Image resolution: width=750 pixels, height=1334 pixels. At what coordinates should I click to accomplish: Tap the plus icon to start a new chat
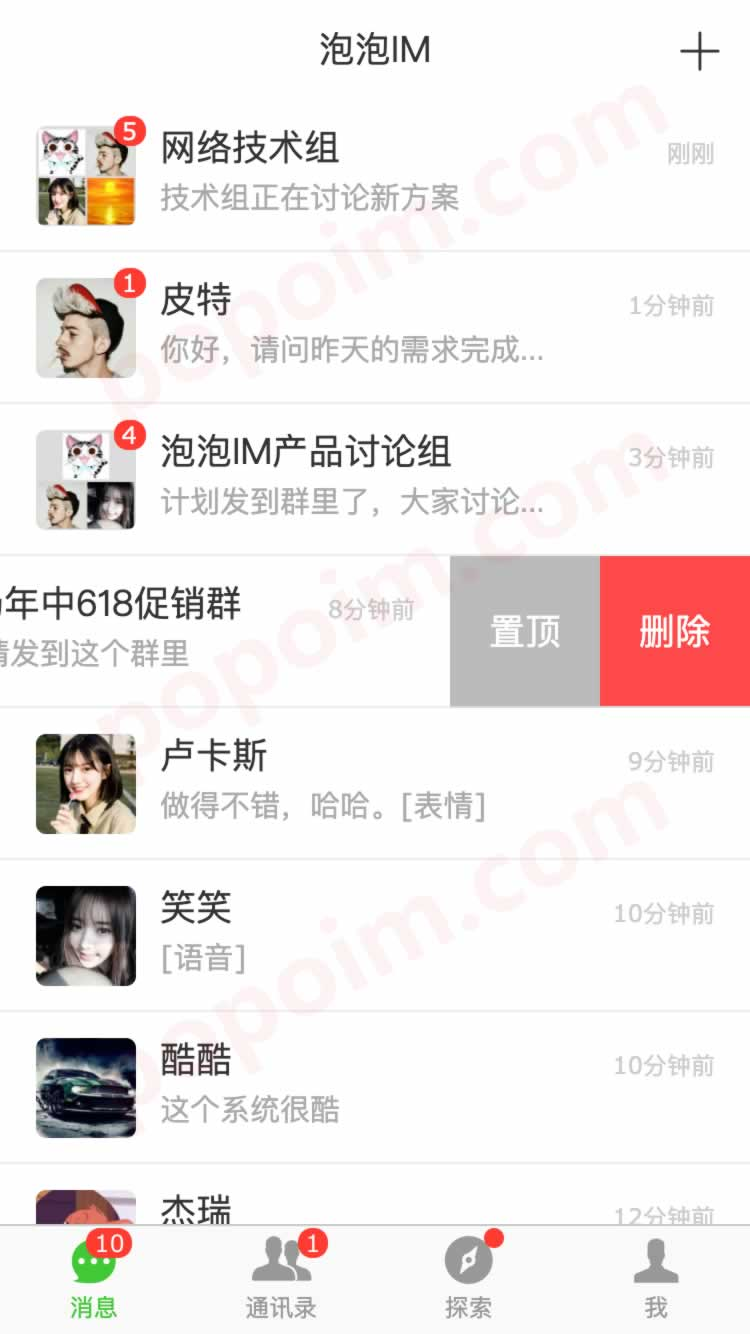(700, 50)
